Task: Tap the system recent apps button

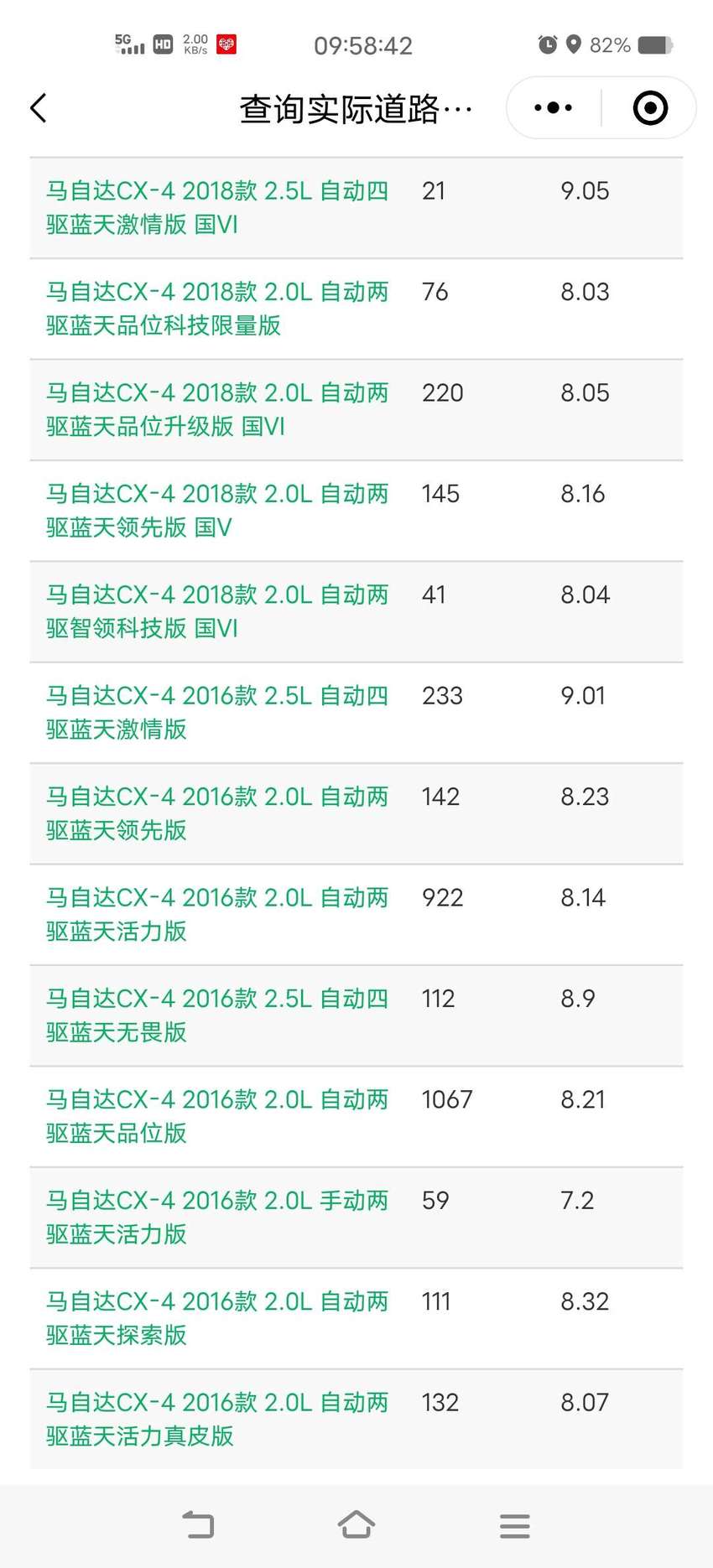Action: (514, 1526)
